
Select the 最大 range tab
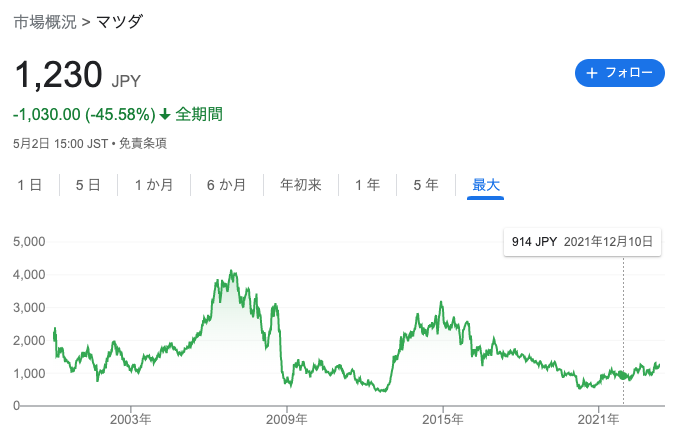[486, 184]
